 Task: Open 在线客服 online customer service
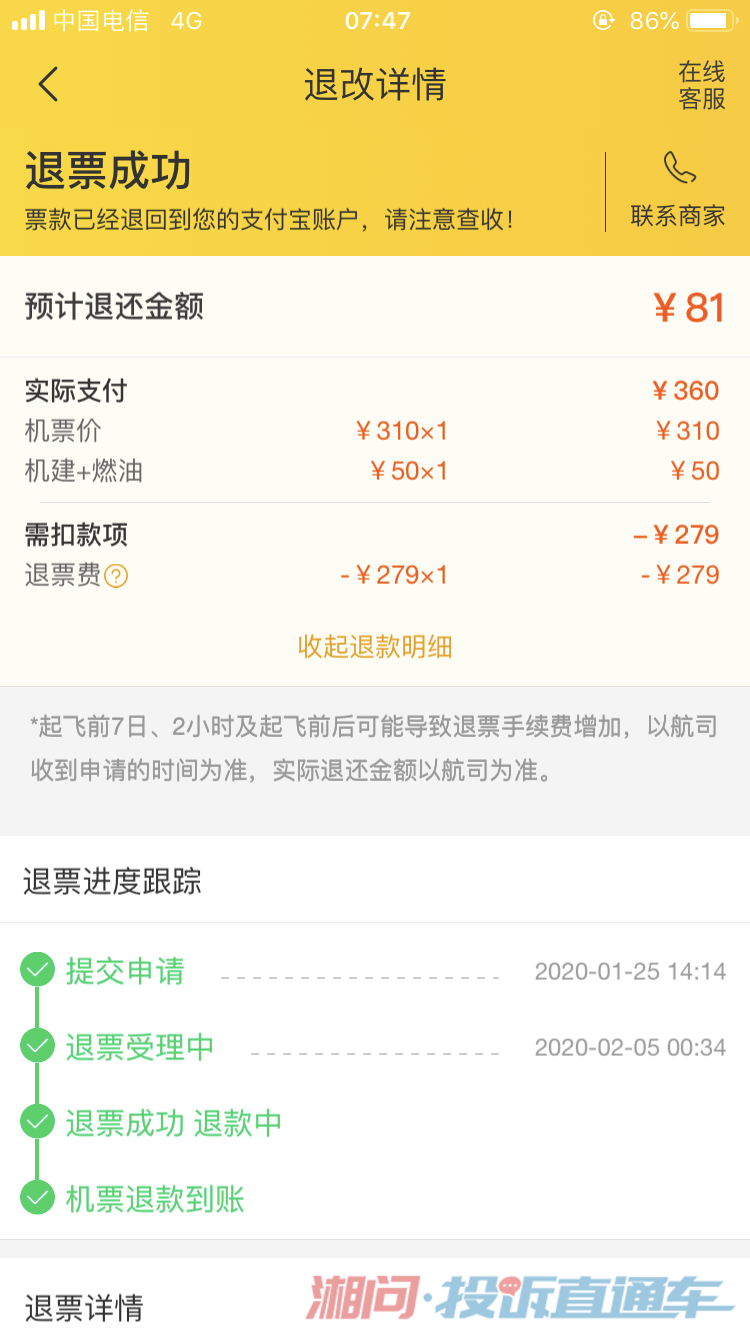[x=705, y=85]
